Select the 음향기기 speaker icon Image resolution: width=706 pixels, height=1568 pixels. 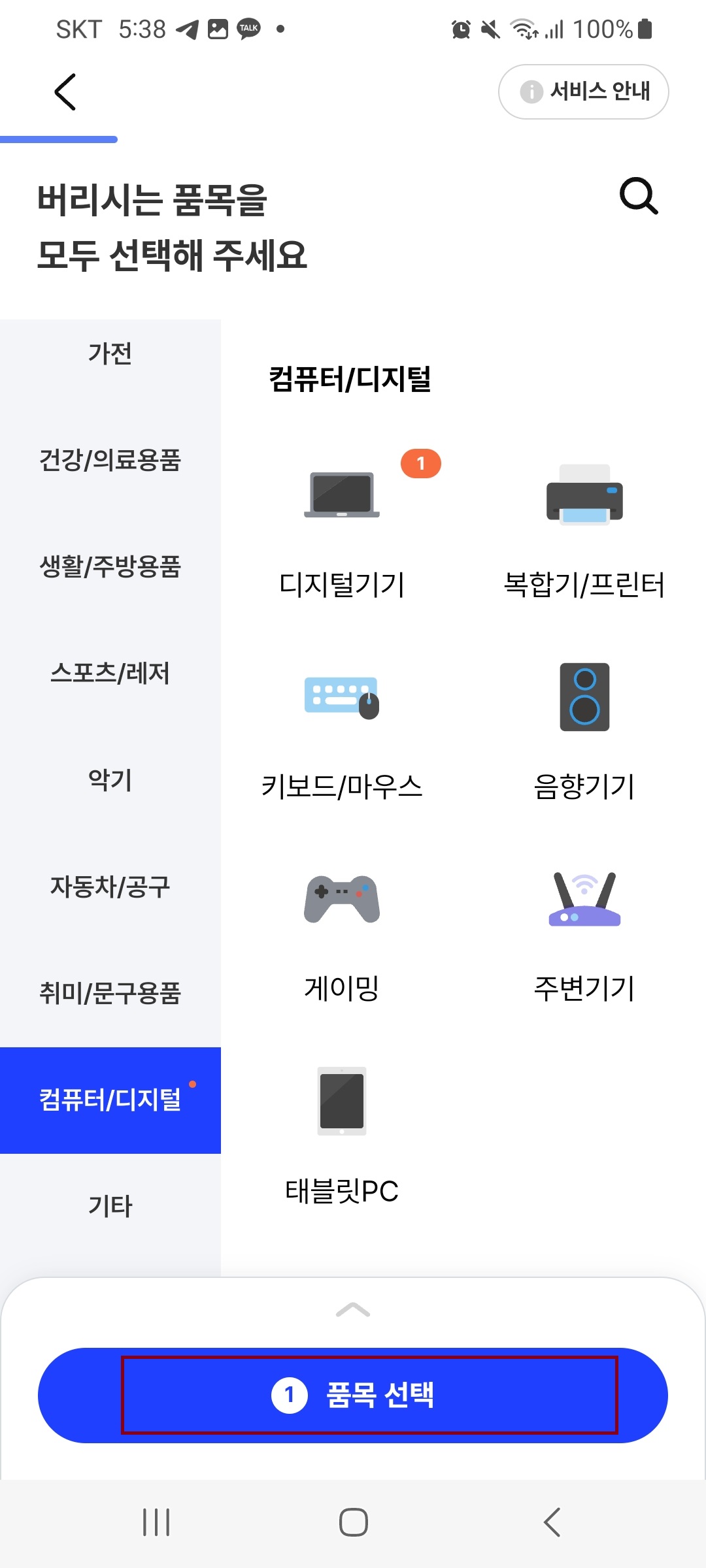(584, 699)
